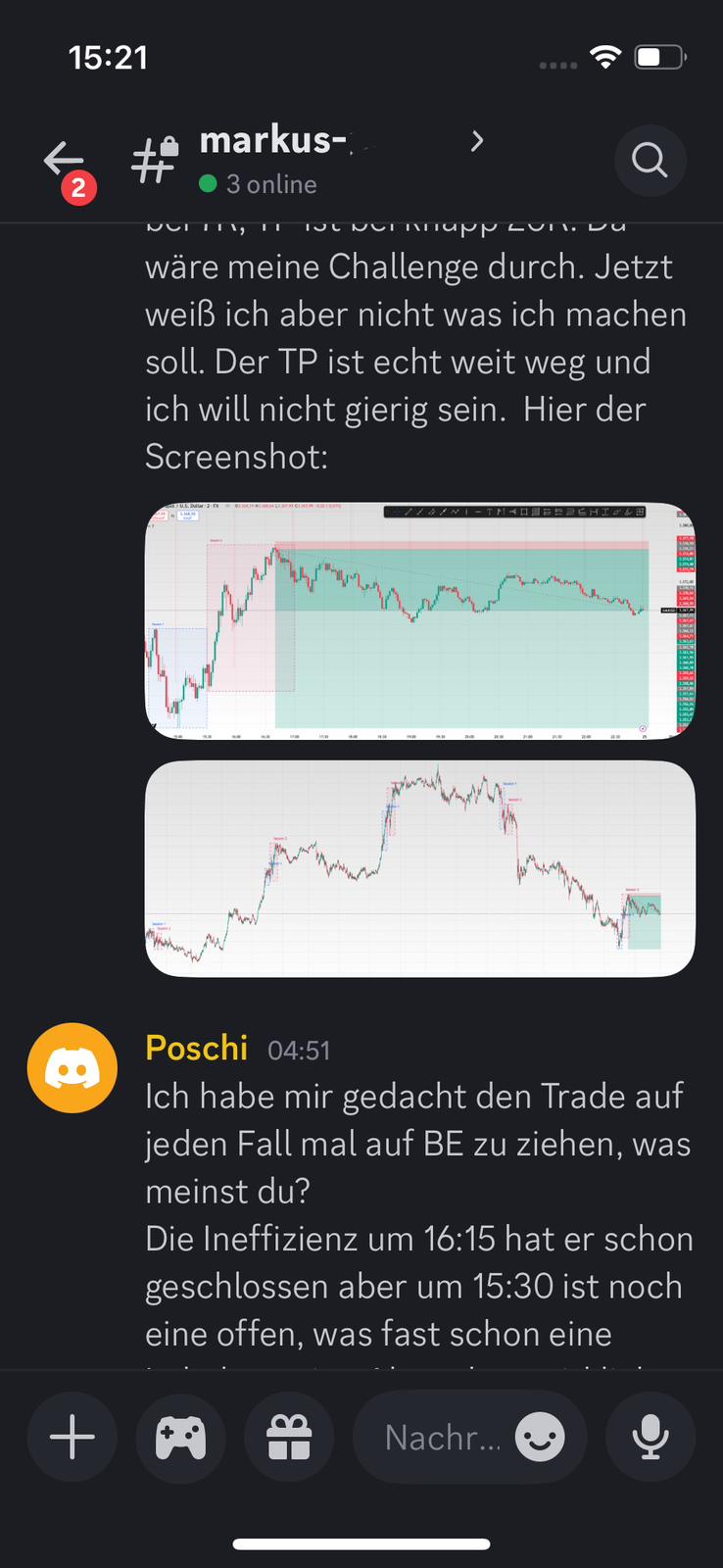The height and width of the screenshot is (1568, 723).
Task: Open the plus attachment menu
Action: pyautogui.click(x=72, y=1438)
